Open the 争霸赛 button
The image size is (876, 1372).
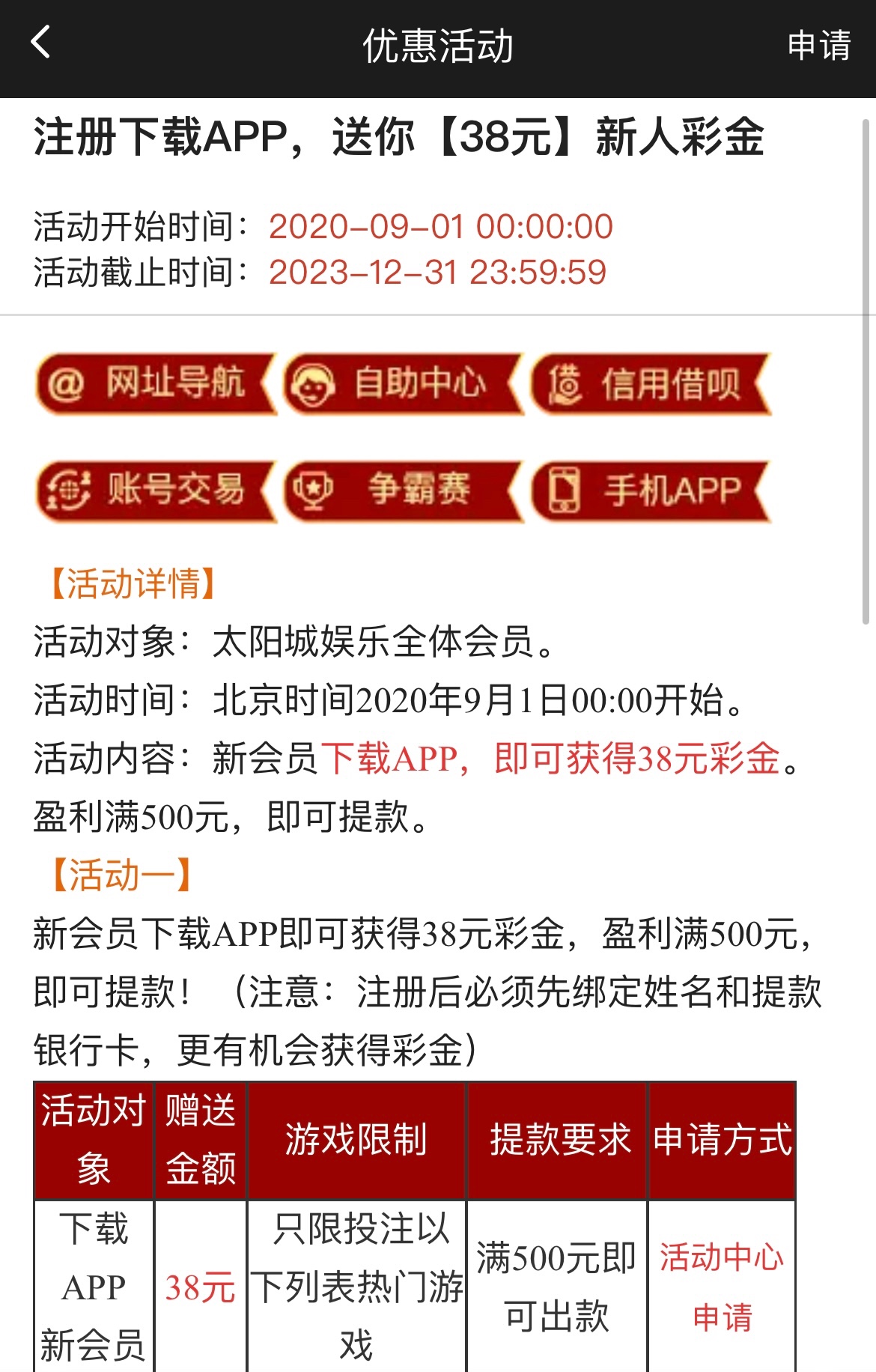coord(402,491)
